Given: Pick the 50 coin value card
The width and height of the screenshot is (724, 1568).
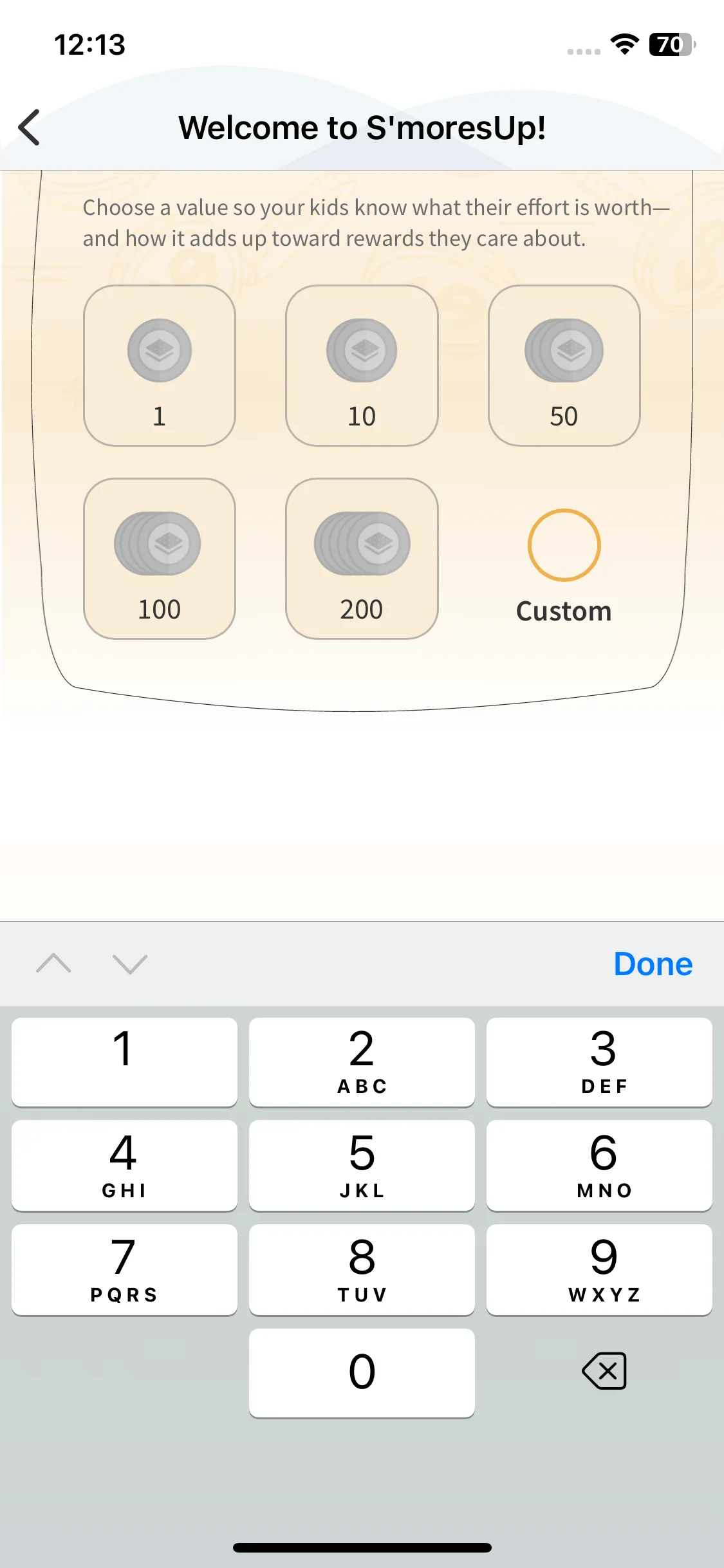Looking at the screenshot, I should (x=564, y=366).
